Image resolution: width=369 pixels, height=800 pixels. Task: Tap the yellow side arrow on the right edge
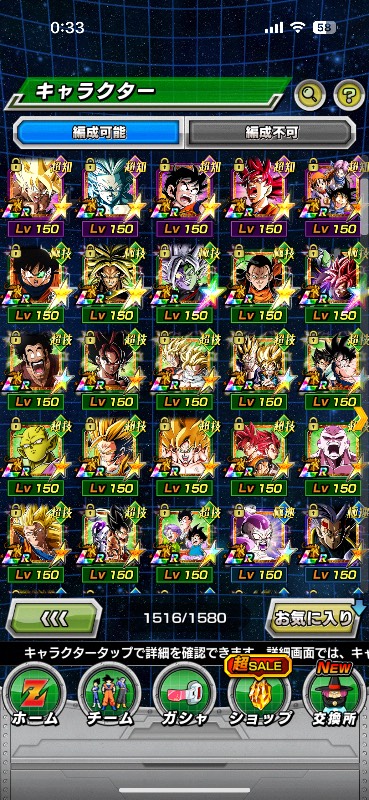[x=361, y=419]
